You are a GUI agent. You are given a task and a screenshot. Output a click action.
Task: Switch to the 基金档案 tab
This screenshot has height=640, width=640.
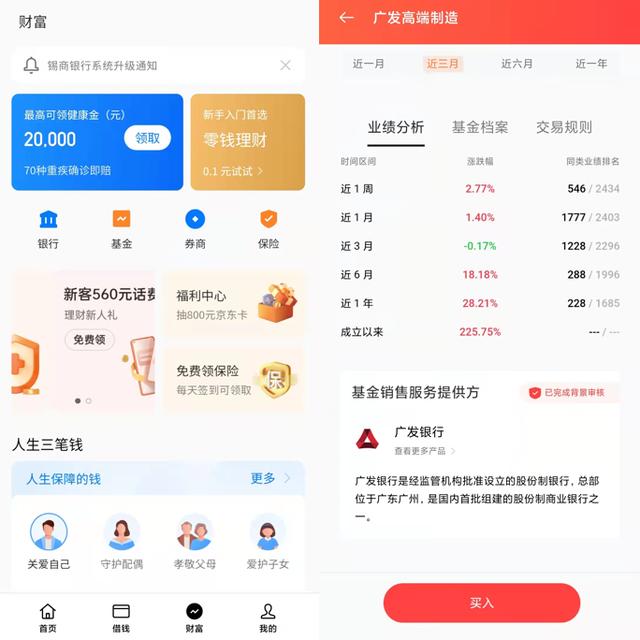[480, 127]
